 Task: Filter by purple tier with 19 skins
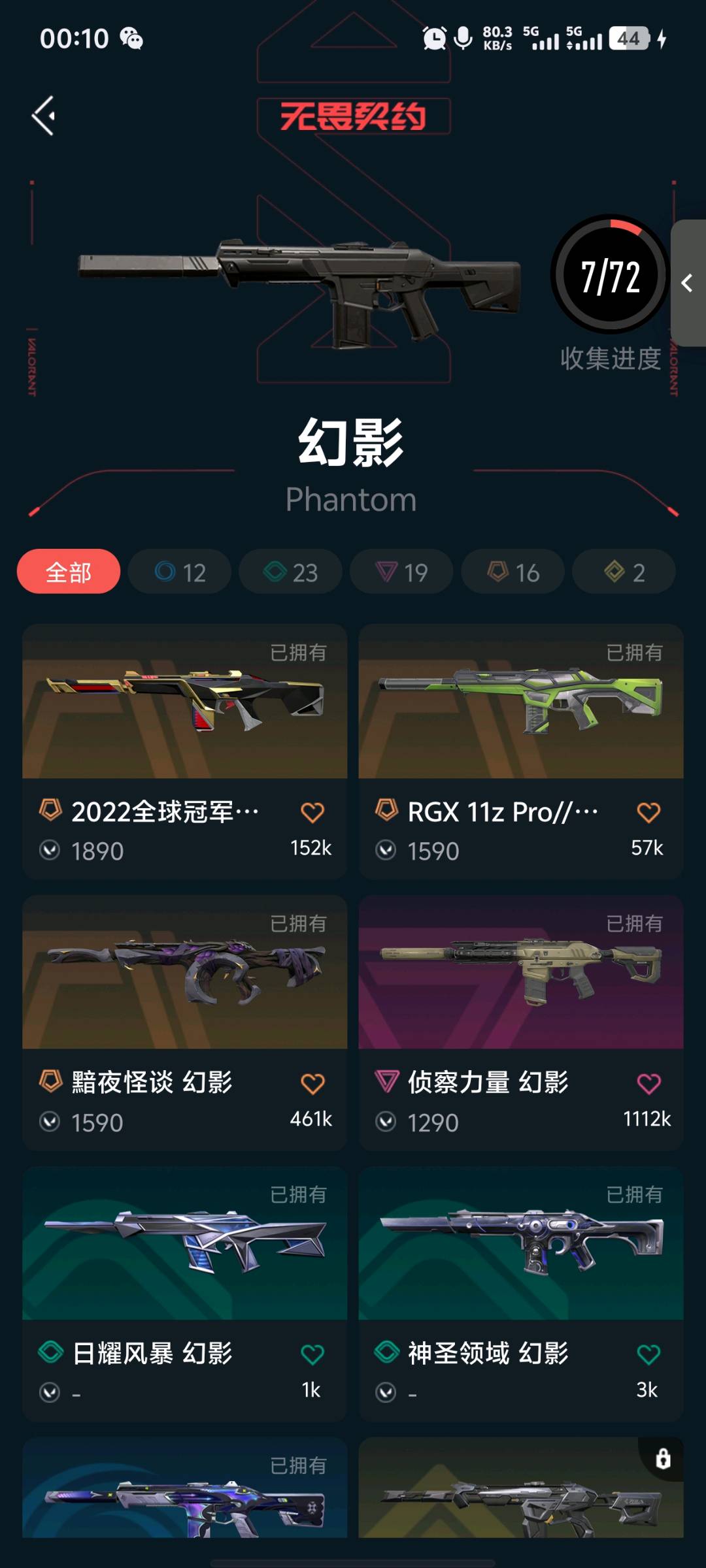point(401,572)
